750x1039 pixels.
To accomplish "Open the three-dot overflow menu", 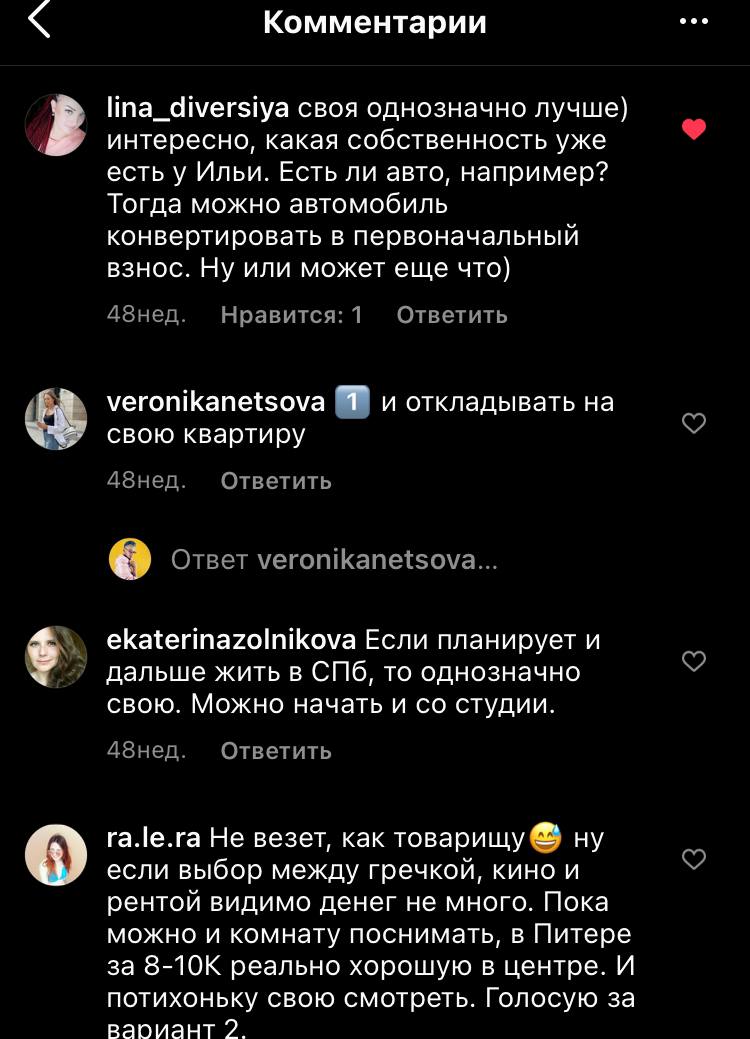I will coord(693,21).
